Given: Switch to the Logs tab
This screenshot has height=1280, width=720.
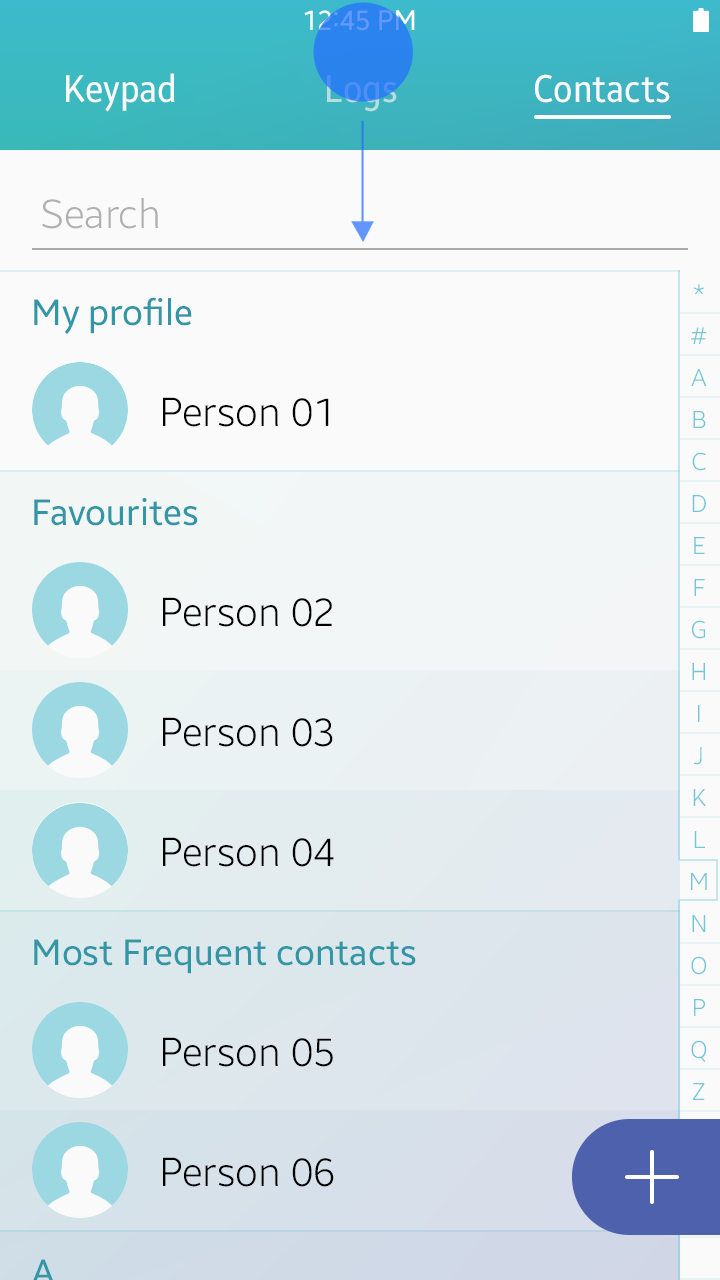Looking at the screenshot, I should pyautogui.click(x=361, y=91).
